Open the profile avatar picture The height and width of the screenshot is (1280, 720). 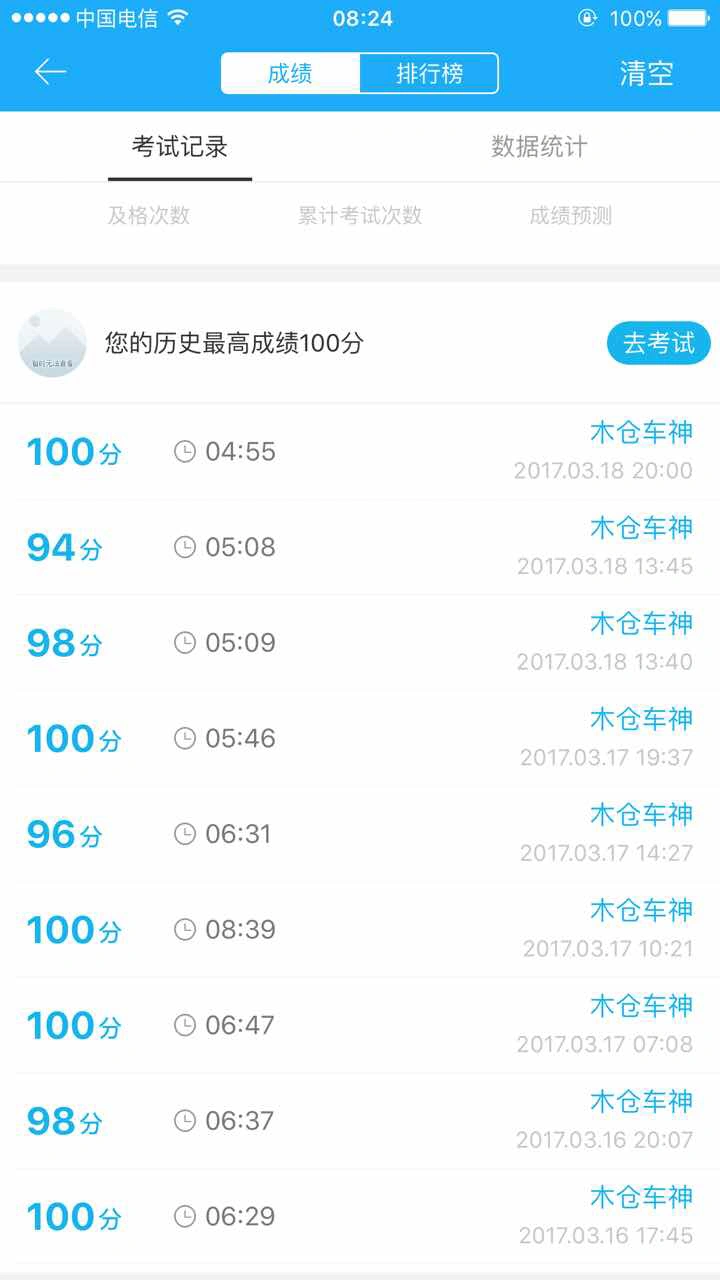pos(52,343)
